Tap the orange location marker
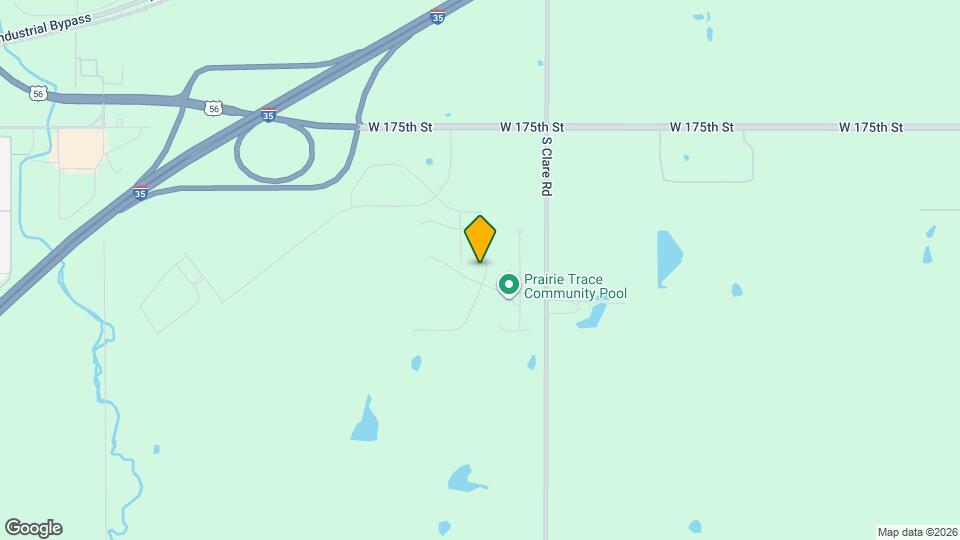 480,239
